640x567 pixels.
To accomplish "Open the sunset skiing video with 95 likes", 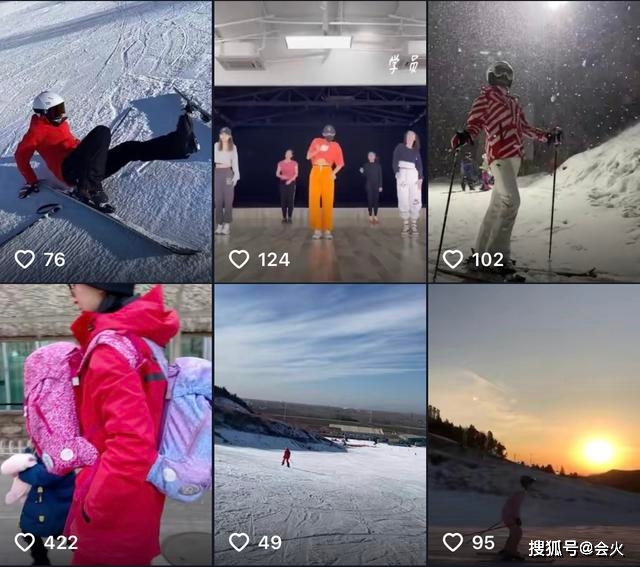I will (x=534, y=425).
